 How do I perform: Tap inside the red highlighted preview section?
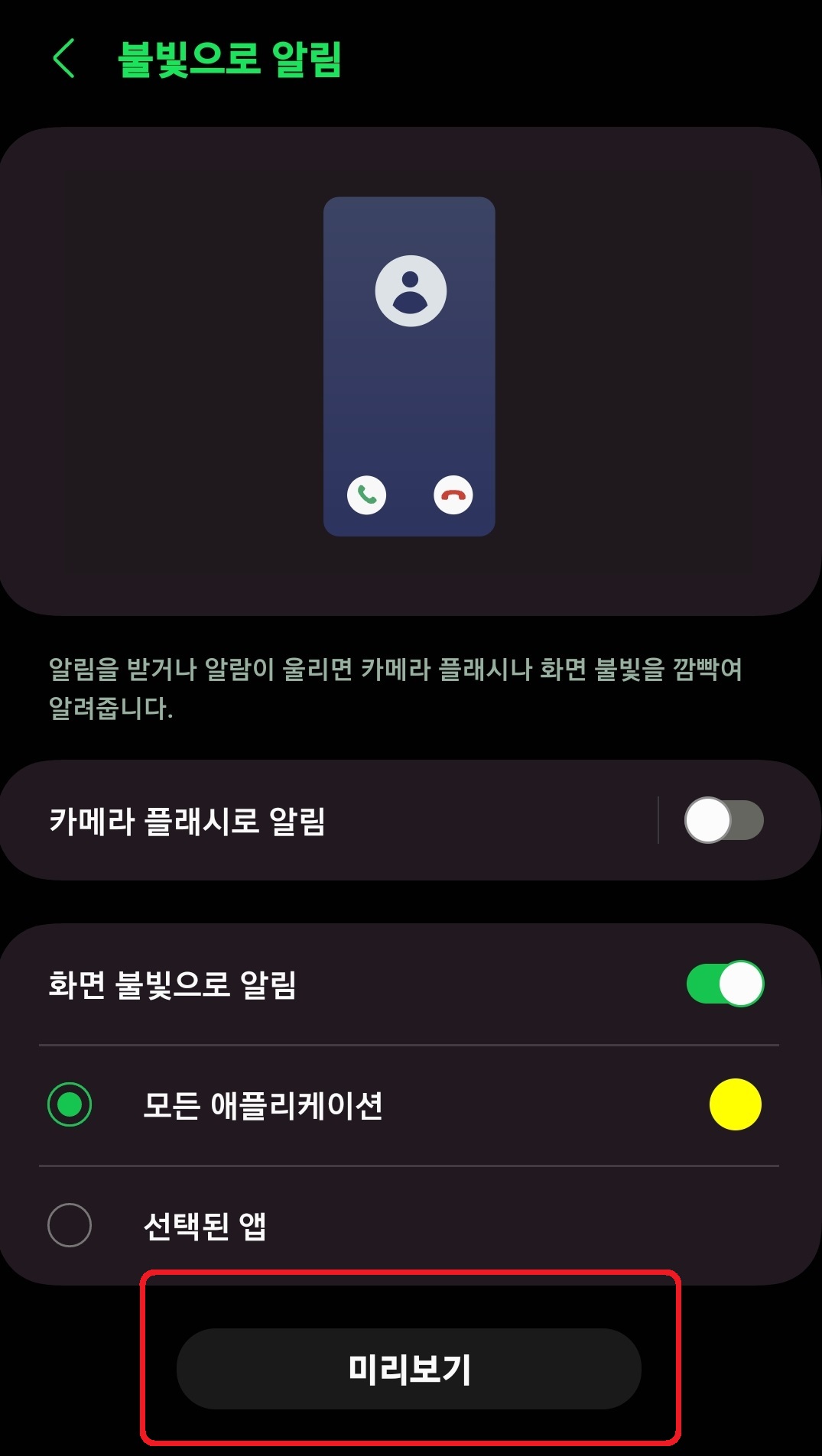pyautogui.click(x=411, y=1369)
